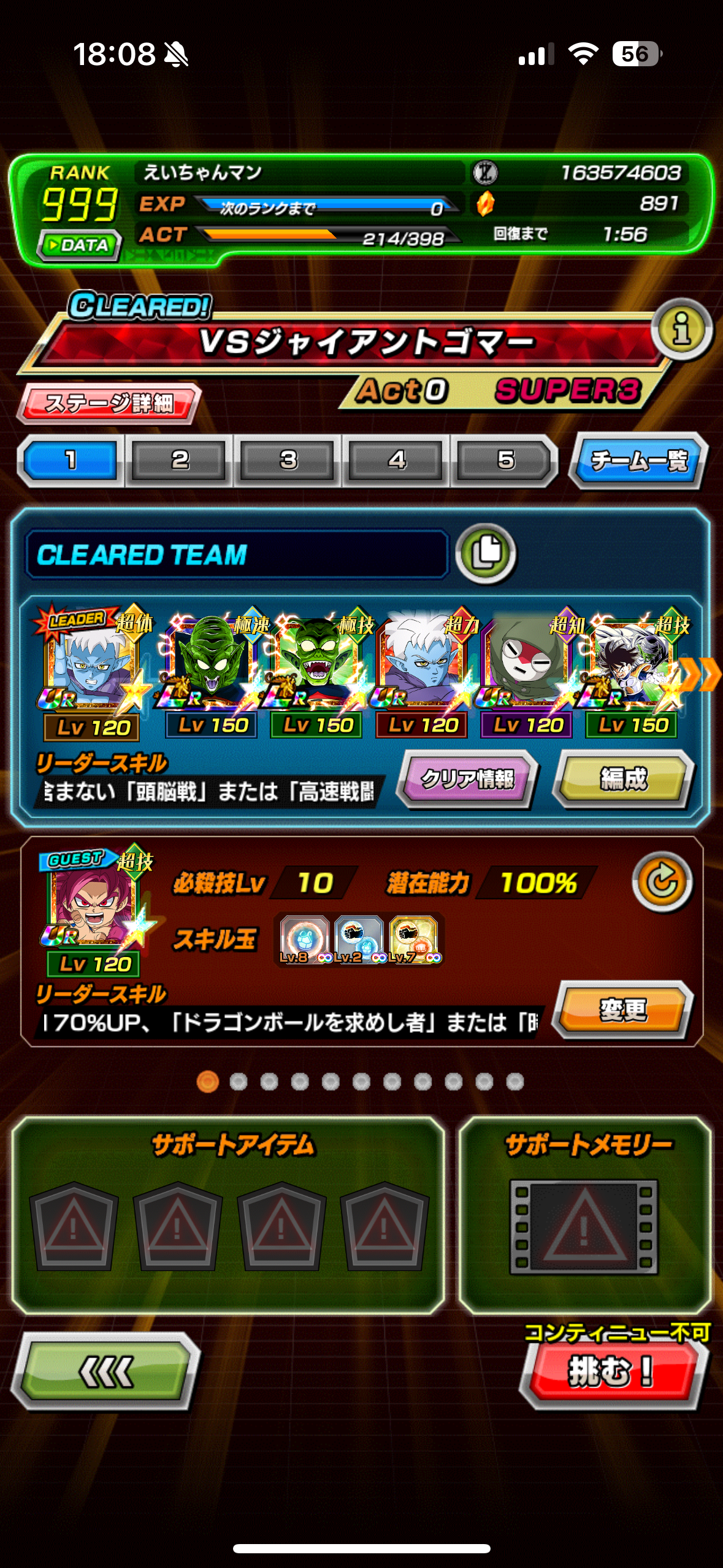Start the stage with 挑む!
The width and height of the screenshot is (723, 1568).
611,1371
